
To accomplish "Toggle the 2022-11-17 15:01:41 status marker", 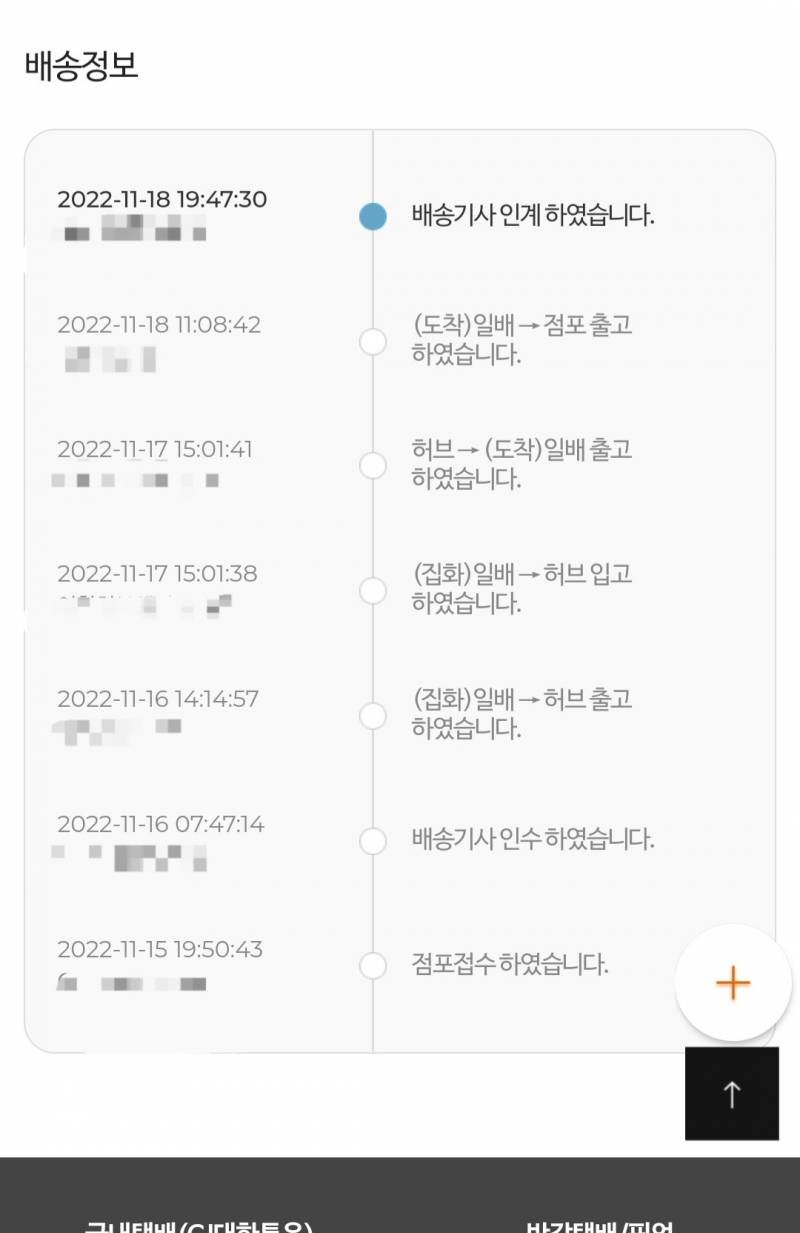I will (x=373, y=466).
